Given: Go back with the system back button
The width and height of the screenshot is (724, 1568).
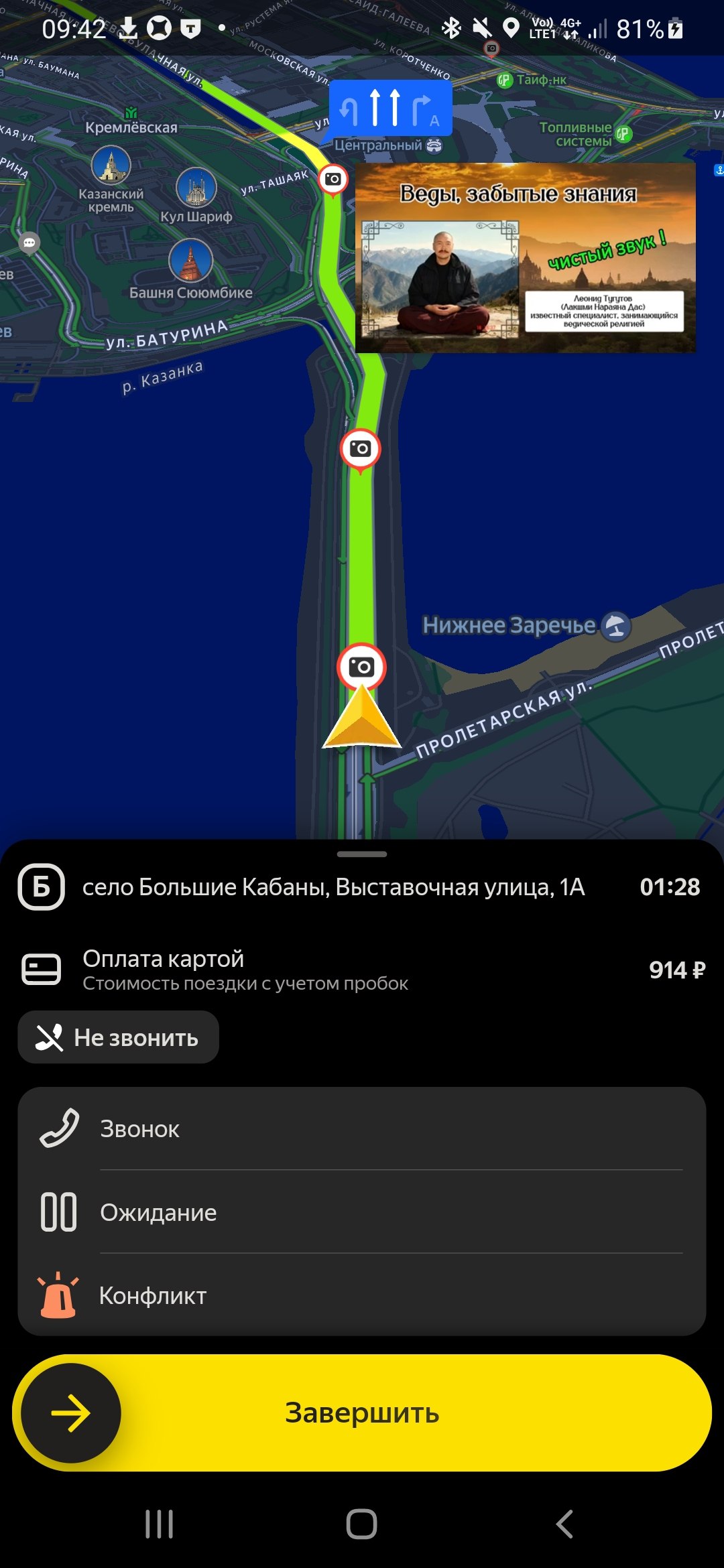Looking at the screenshot, I should 564,1524.
